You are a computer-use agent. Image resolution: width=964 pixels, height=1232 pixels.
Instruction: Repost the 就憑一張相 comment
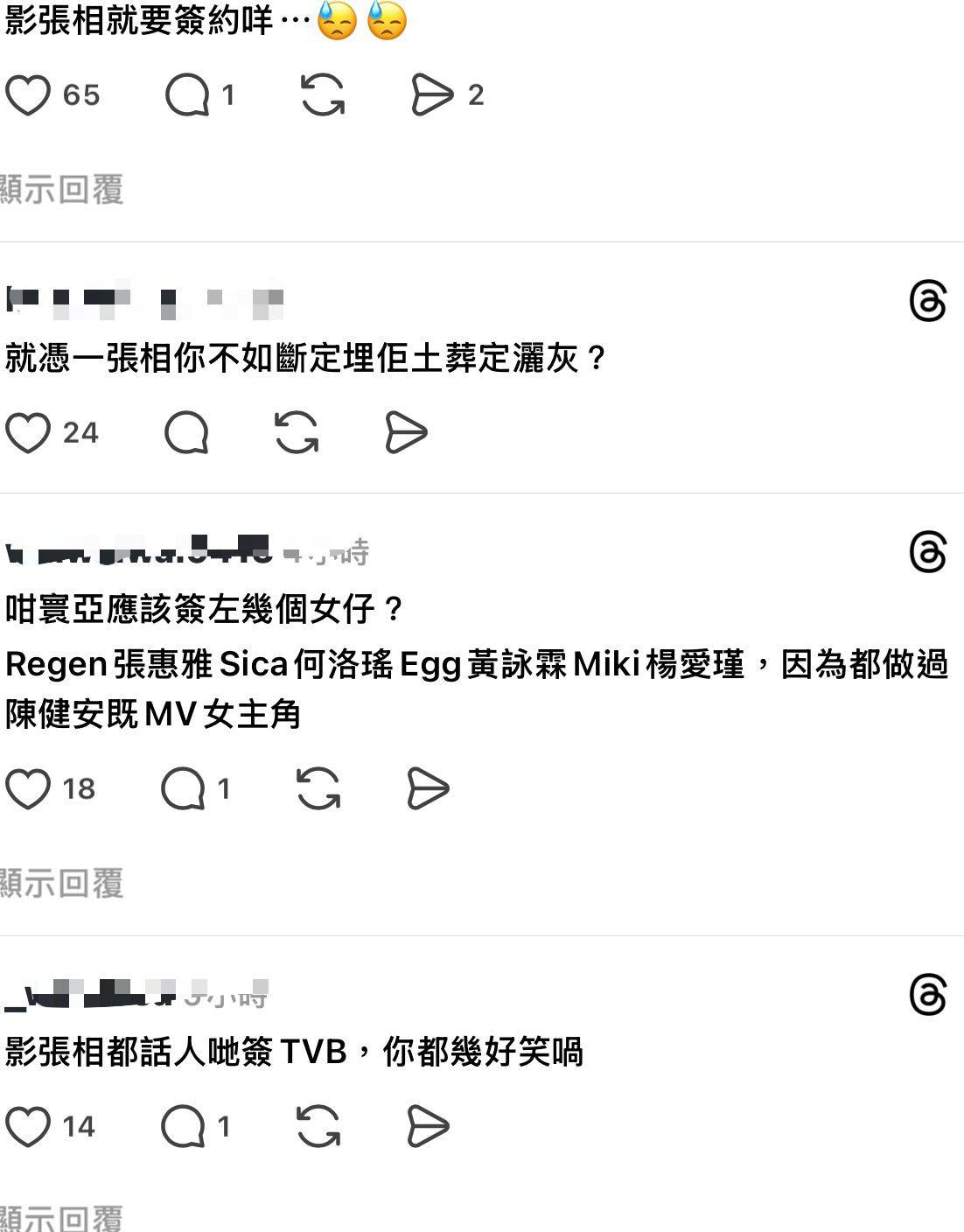(x=297, y=433)
